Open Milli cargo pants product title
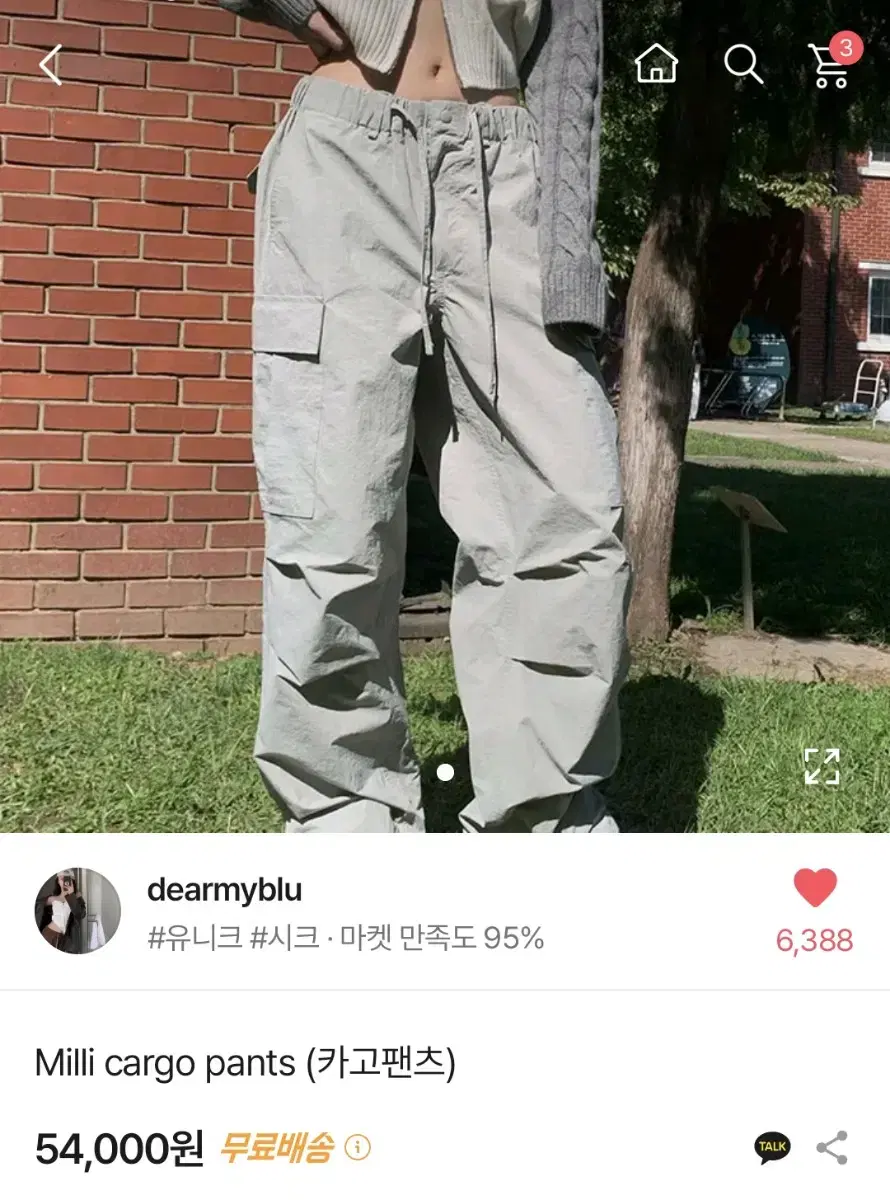This screenshot has height=1200, width=890. click(x=245, y=1064)
